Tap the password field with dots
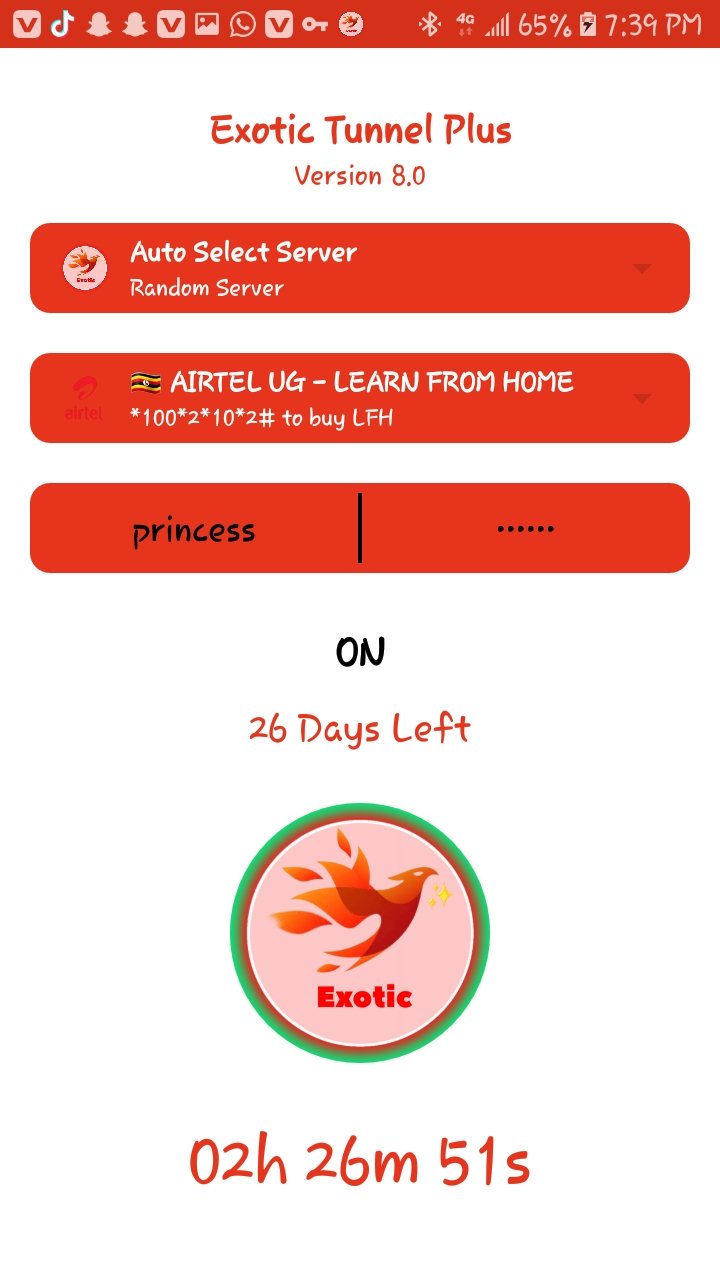Screen dimensions: 720x1280 tap(525, 529)
